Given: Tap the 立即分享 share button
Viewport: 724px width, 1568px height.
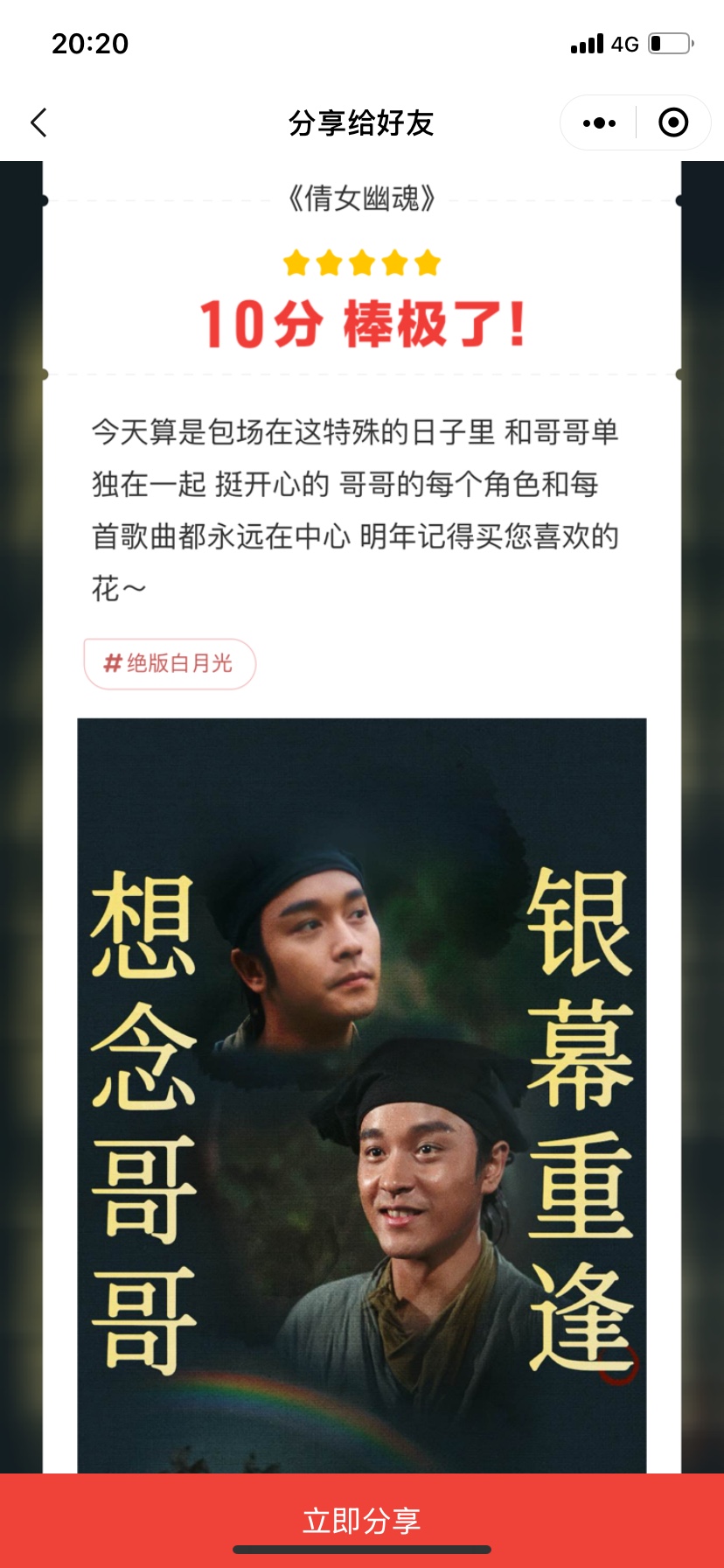Looking at the screenshot, I should (362, 1520).
